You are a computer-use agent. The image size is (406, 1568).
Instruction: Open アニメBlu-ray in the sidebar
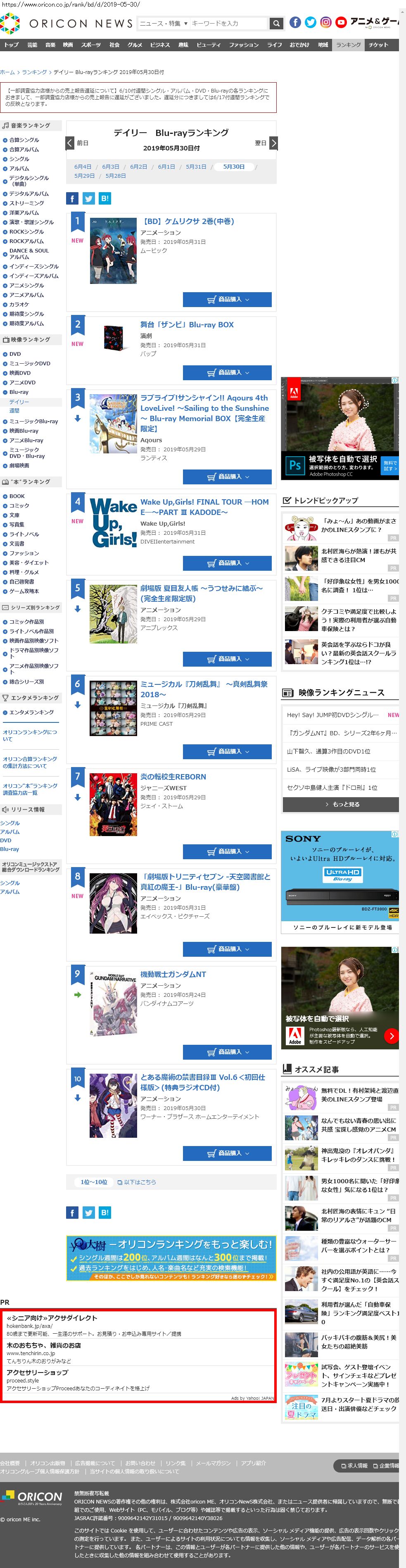26,440
